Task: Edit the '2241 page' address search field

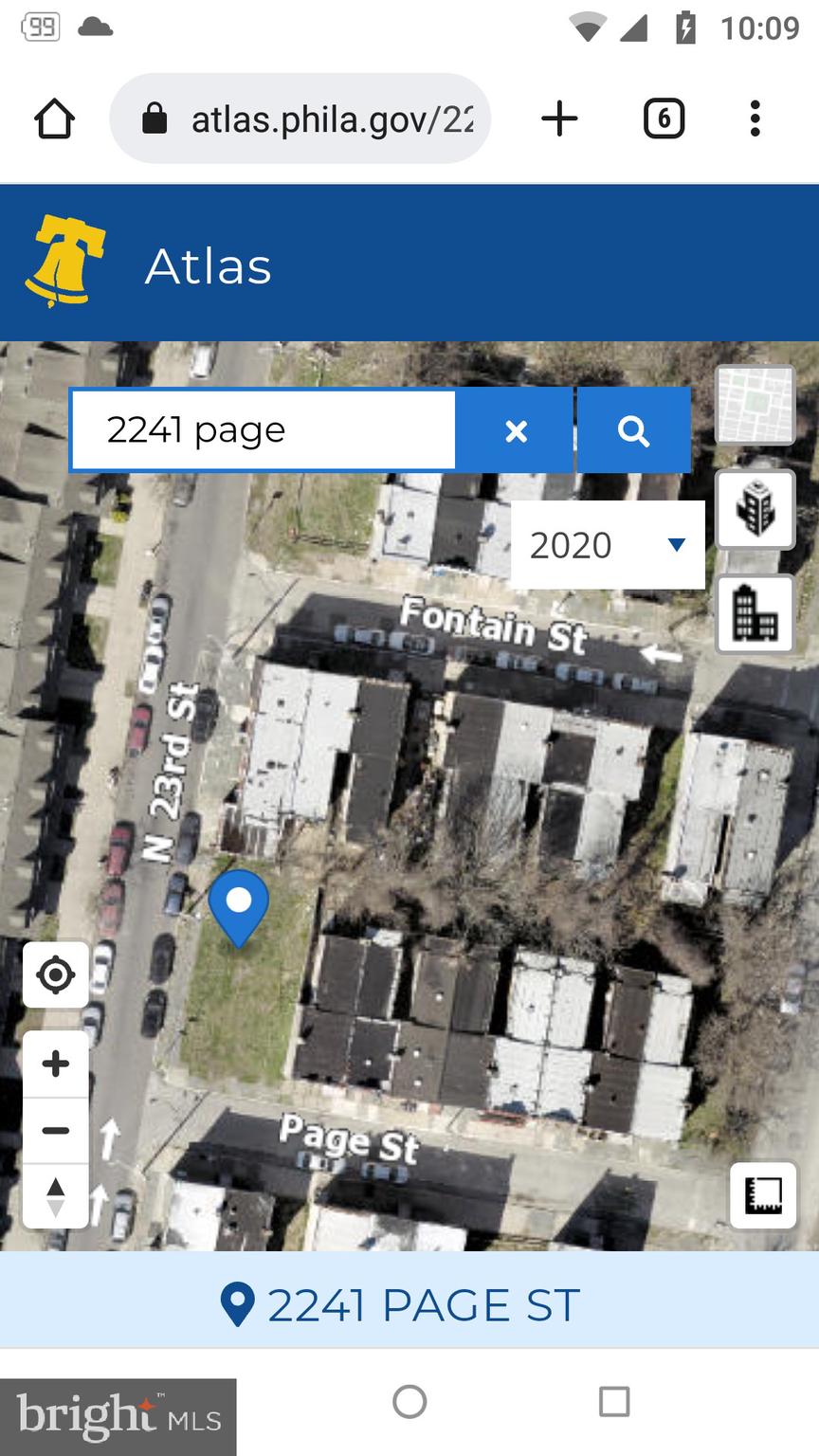Action: (264, 430)
